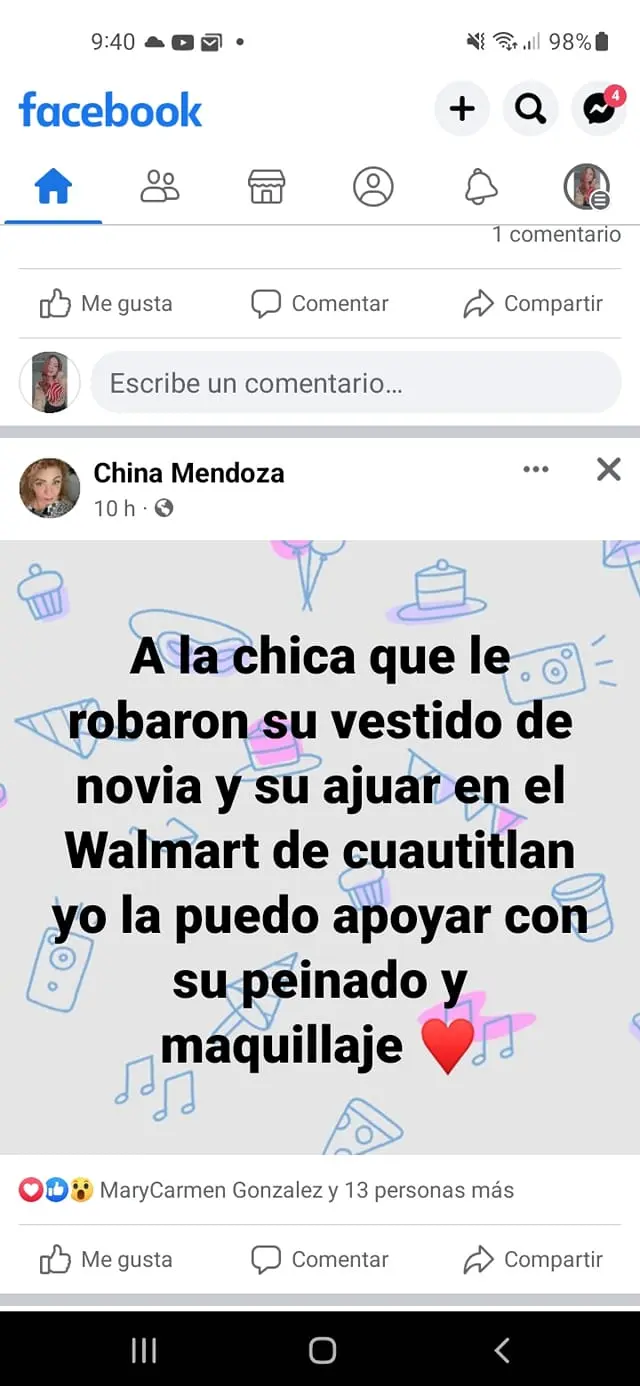Viewport: 640px width, 1386px height.
Task: Share the upper post via Compartir
Action: pos(534,304)
